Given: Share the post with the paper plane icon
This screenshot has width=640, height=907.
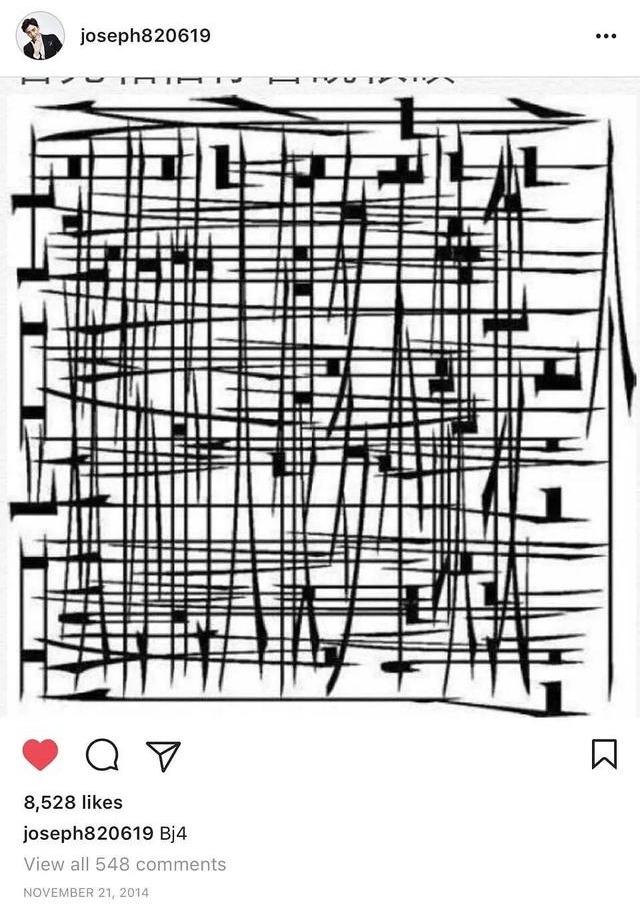Looking at the screenshot, I should (163, 754).
